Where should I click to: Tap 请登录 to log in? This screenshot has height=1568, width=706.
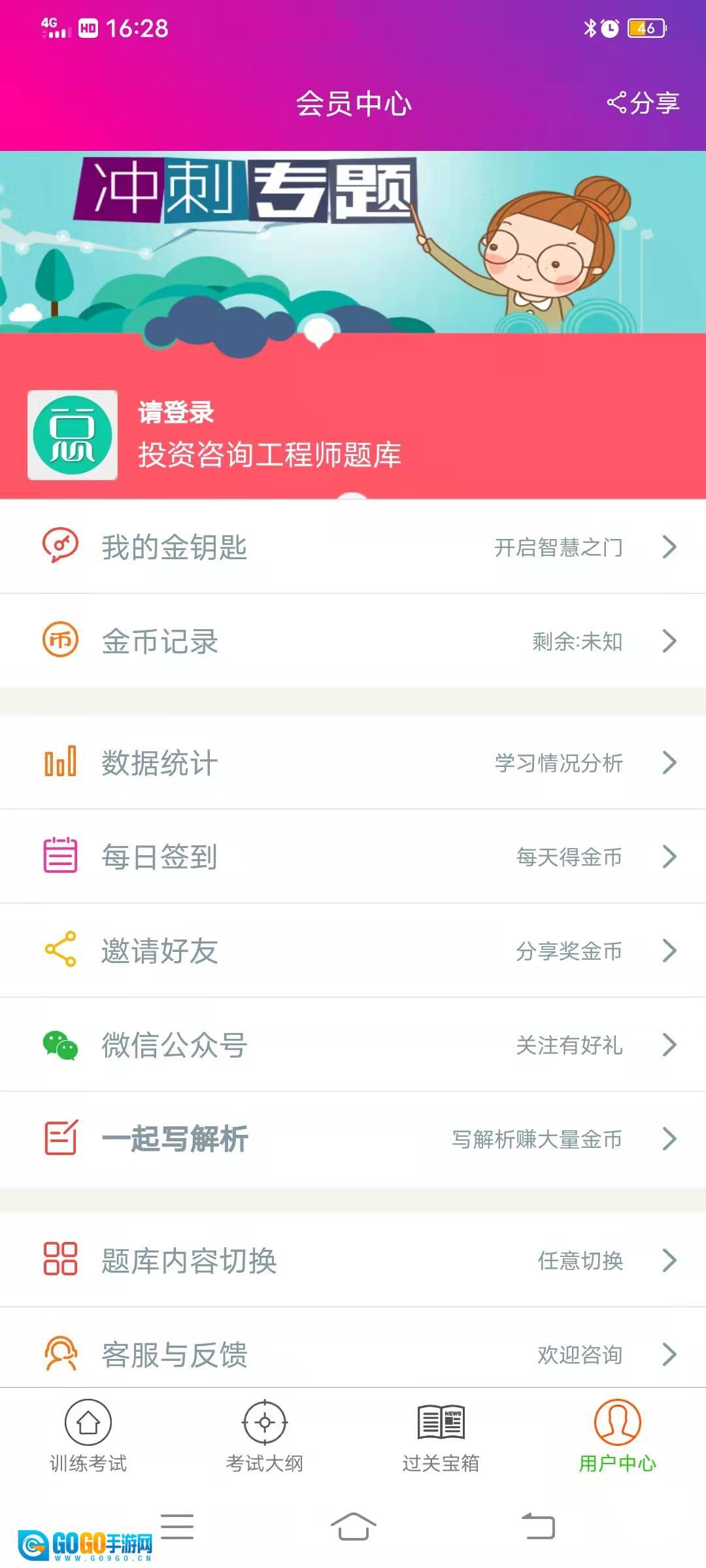(176, 413)
